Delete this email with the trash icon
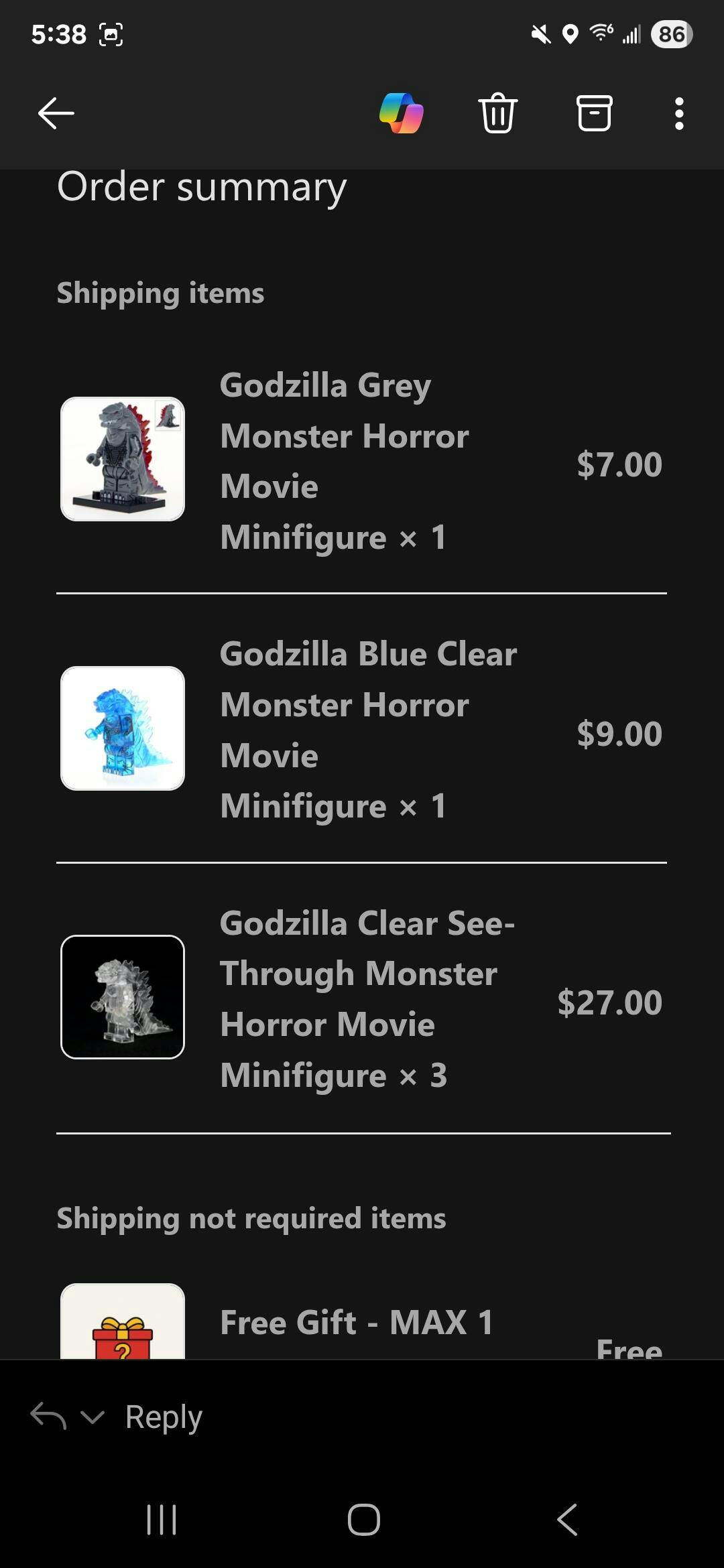This screenshot has width=724, height=1568. click(497, 113)
